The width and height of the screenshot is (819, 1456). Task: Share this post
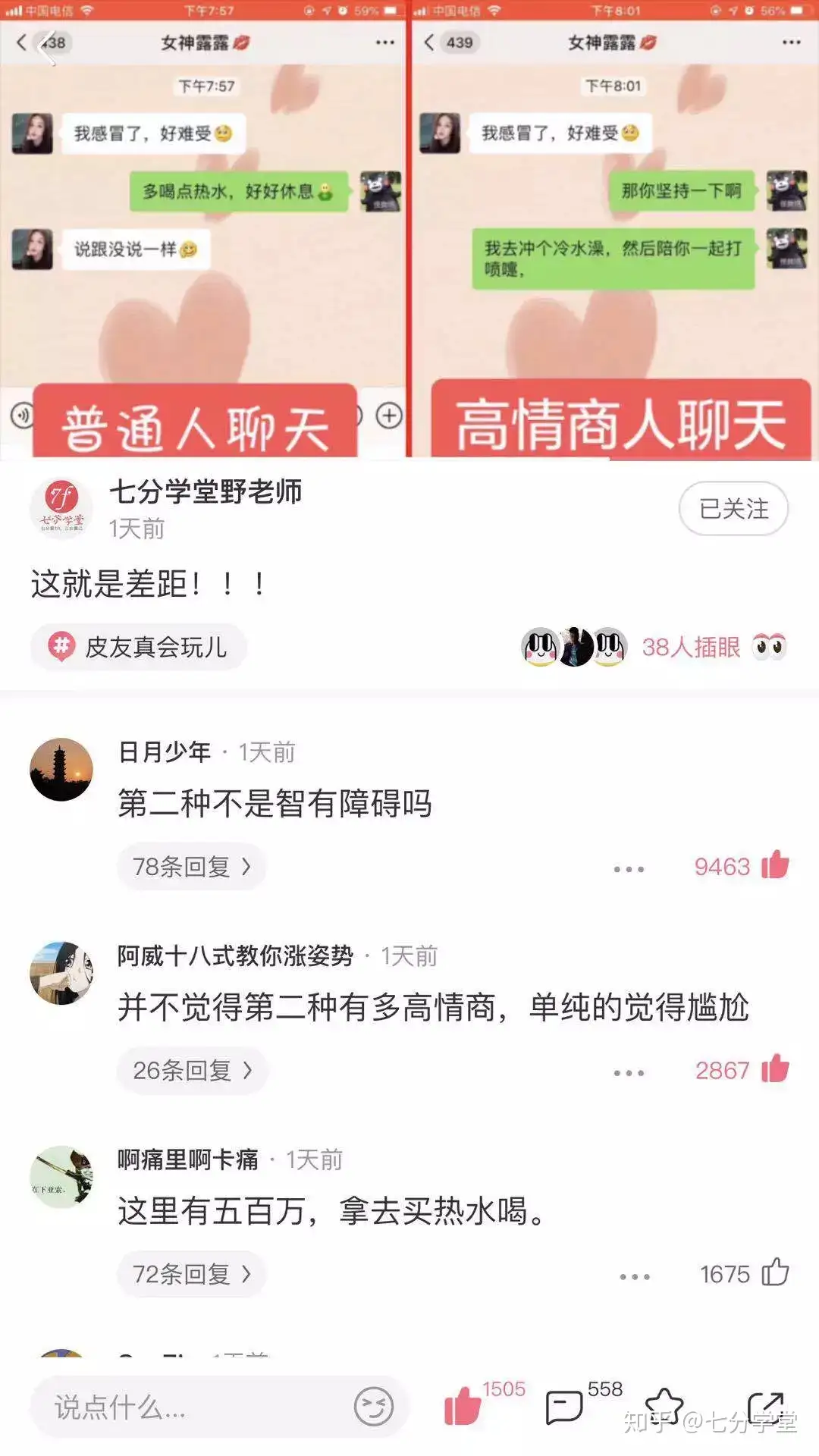[x=764, y=1408]
